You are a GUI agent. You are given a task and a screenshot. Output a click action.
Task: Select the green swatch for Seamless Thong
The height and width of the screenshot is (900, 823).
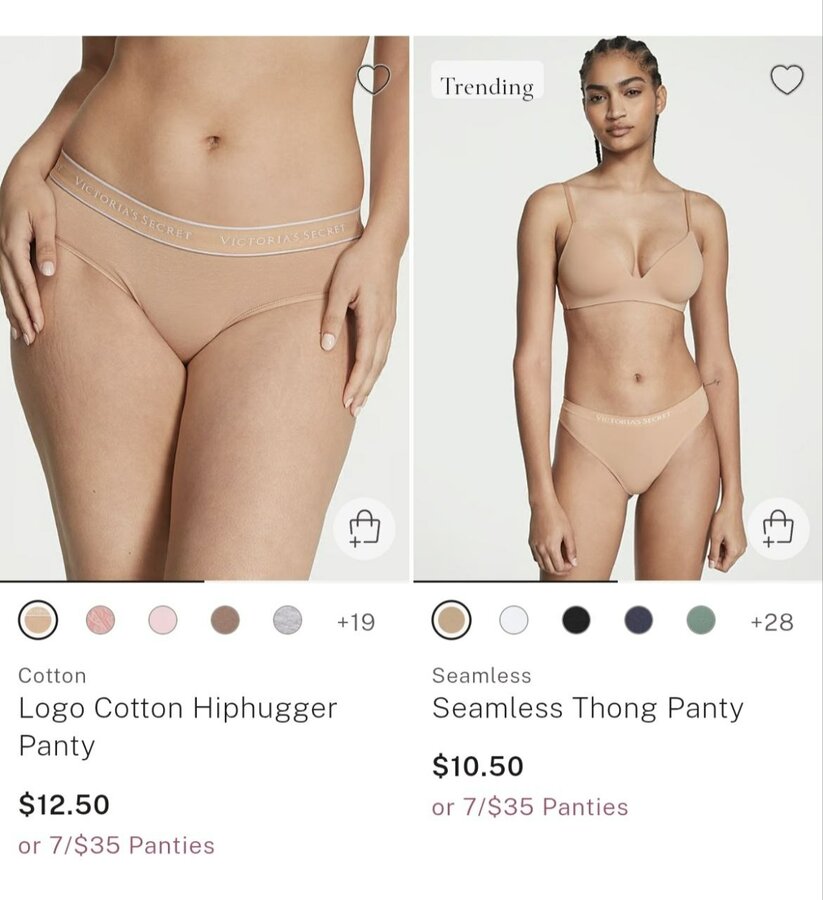tap(701, 620)
